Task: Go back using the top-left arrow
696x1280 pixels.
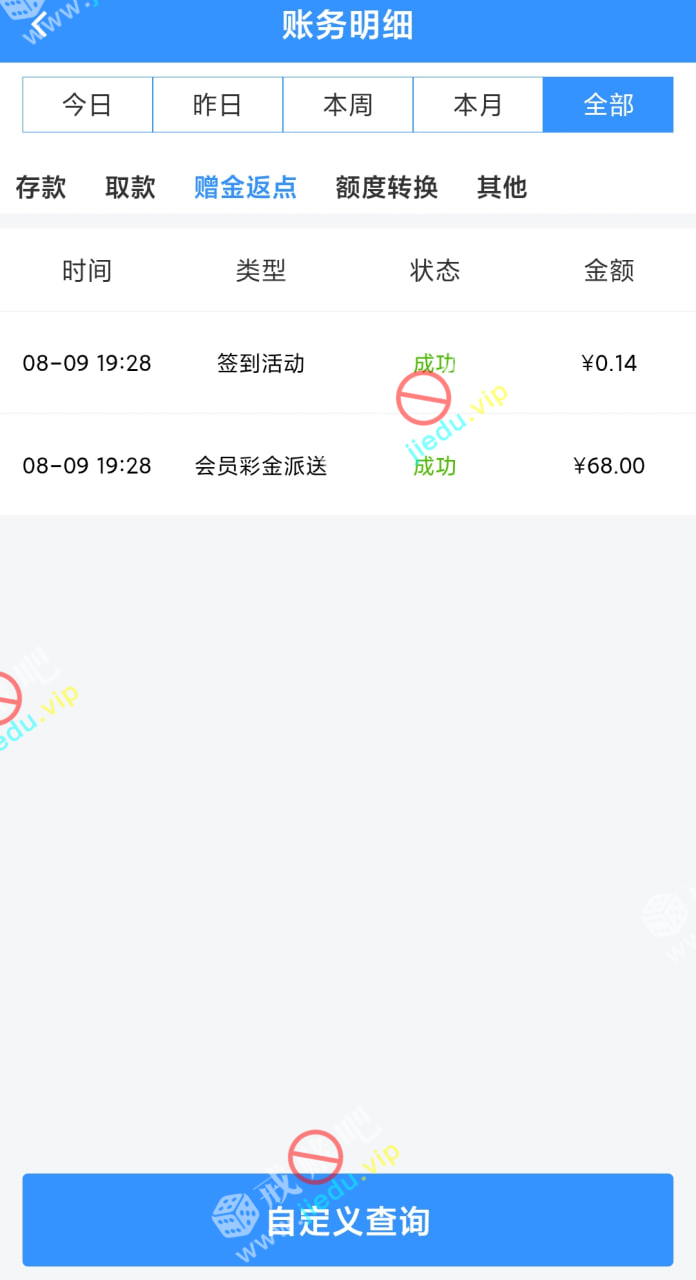Action: coord(38,24)
